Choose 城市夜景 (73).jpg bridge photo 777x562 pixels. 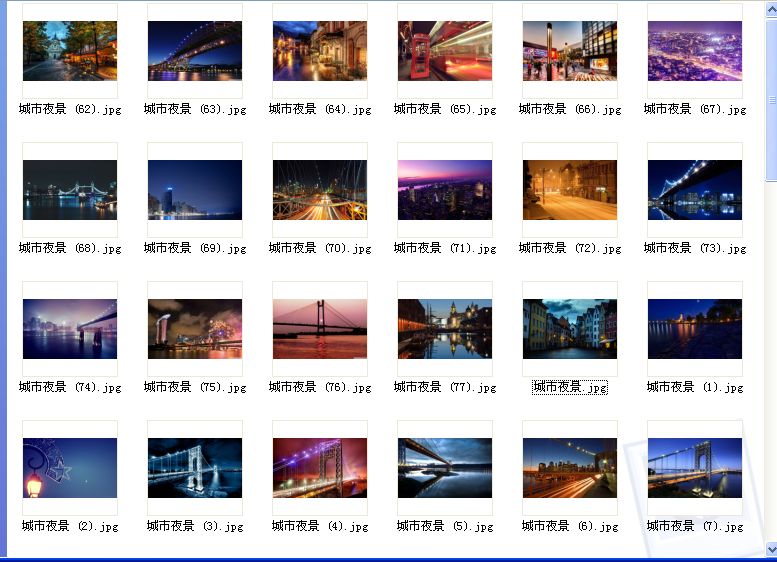695,190
